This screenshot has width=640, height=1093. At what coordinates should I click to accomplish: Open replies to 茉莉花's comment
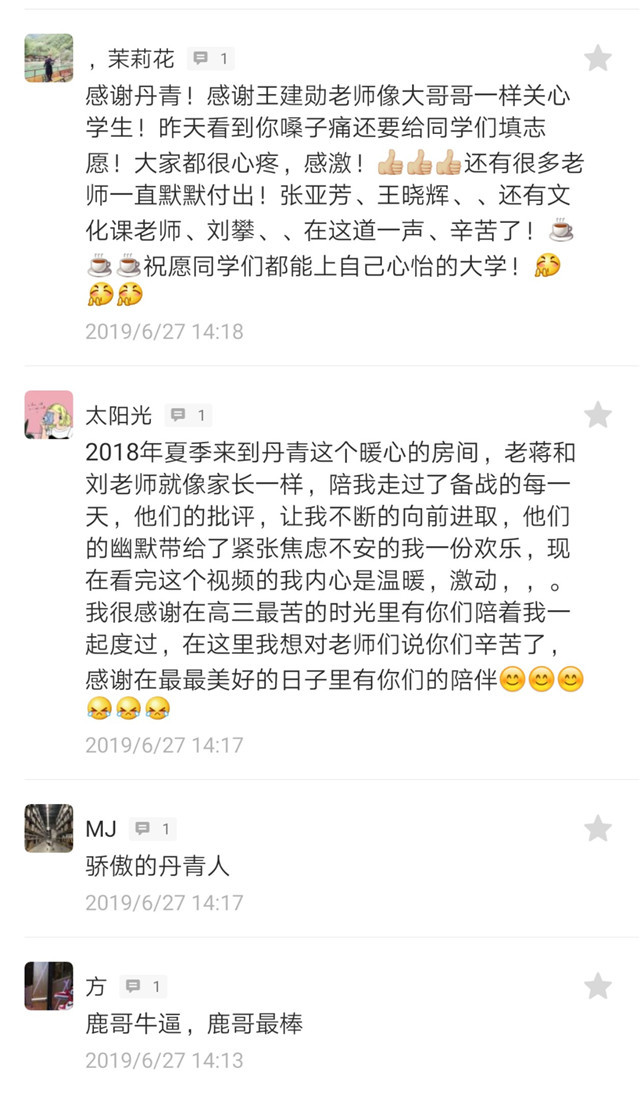(x=211, y=59)
